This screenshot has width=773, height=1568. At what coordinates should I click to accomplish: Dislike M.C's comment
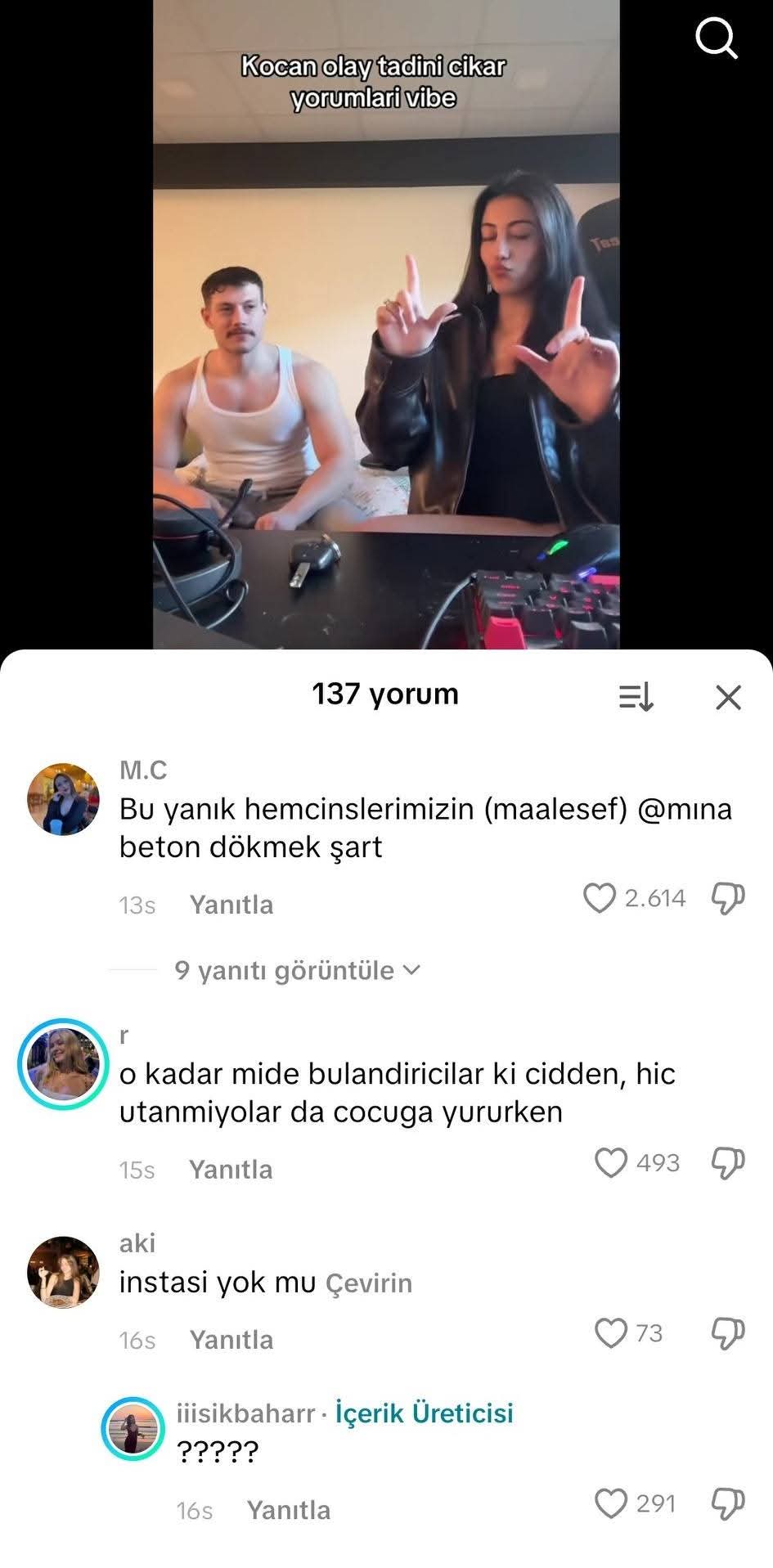(727, 898)
